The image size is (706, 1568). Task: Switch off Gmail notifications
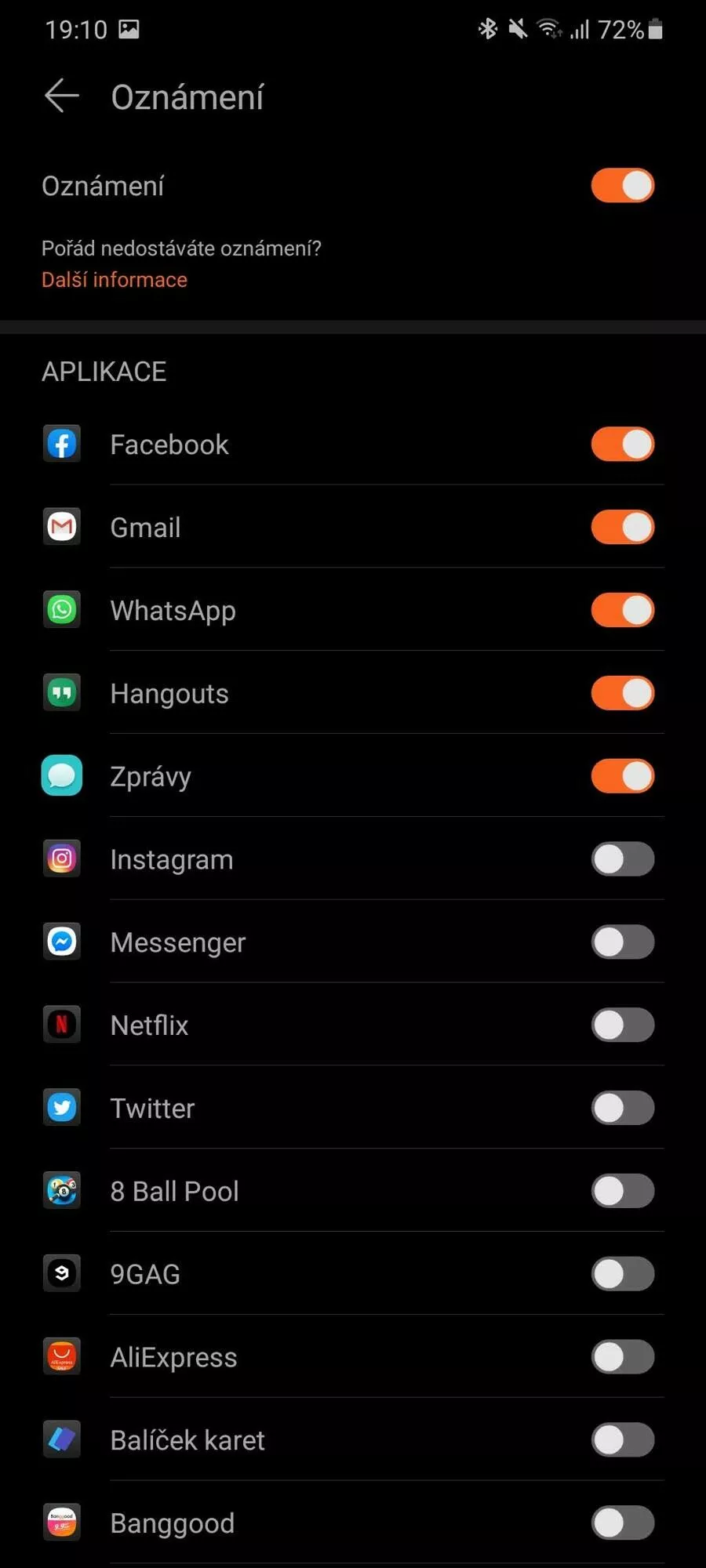[x=623, y=528]
